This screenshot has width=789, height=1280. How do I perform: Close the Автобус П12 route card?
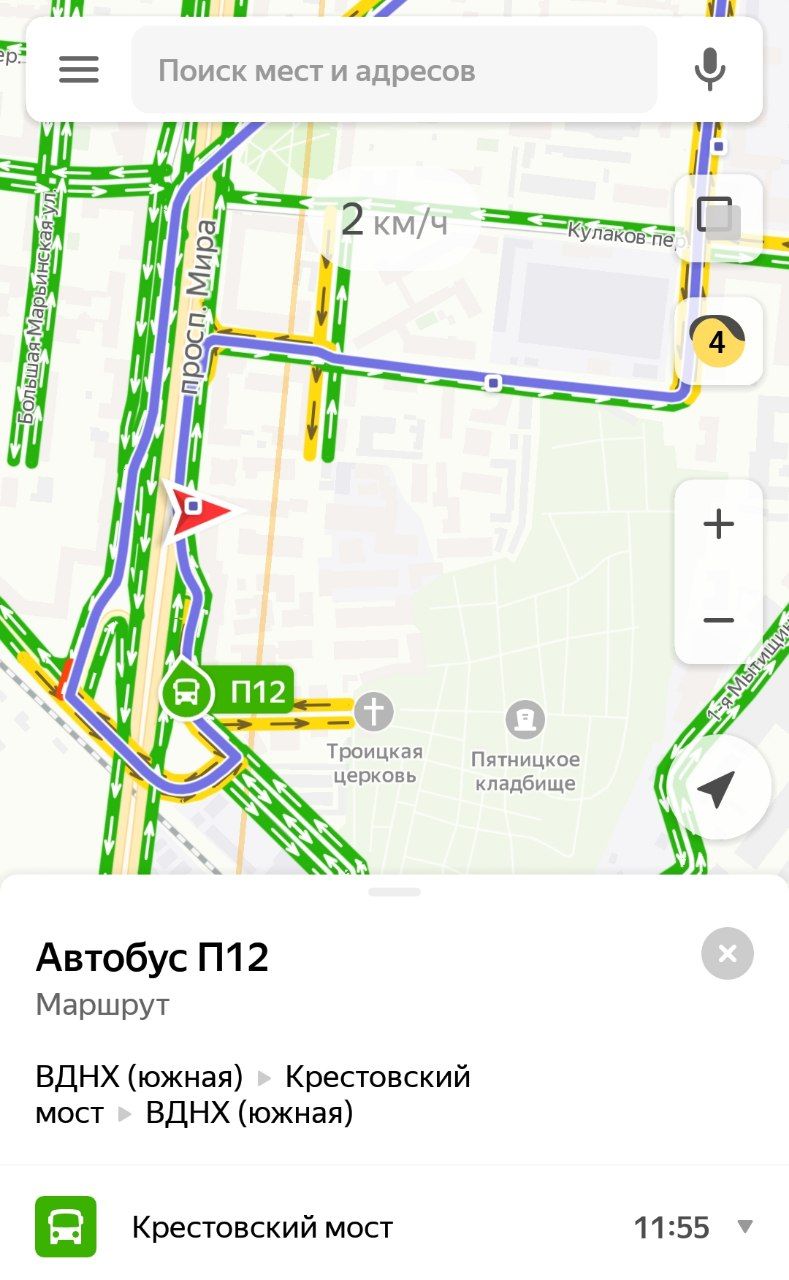click(727, 954)
